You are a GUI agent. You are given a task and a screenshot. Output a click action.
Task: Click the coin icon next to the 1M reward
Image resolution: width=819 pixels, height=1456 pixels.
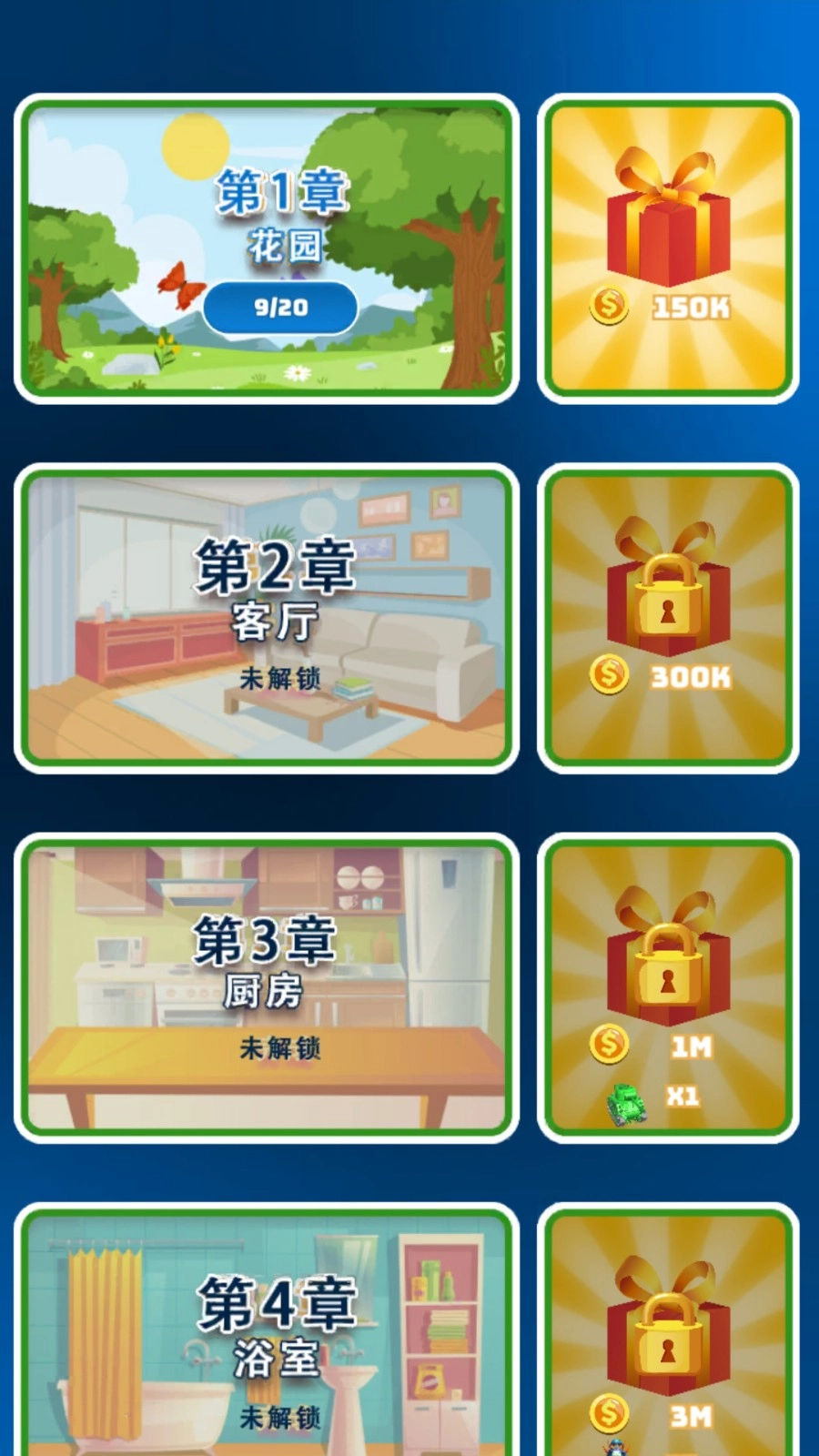(607, 1043)
